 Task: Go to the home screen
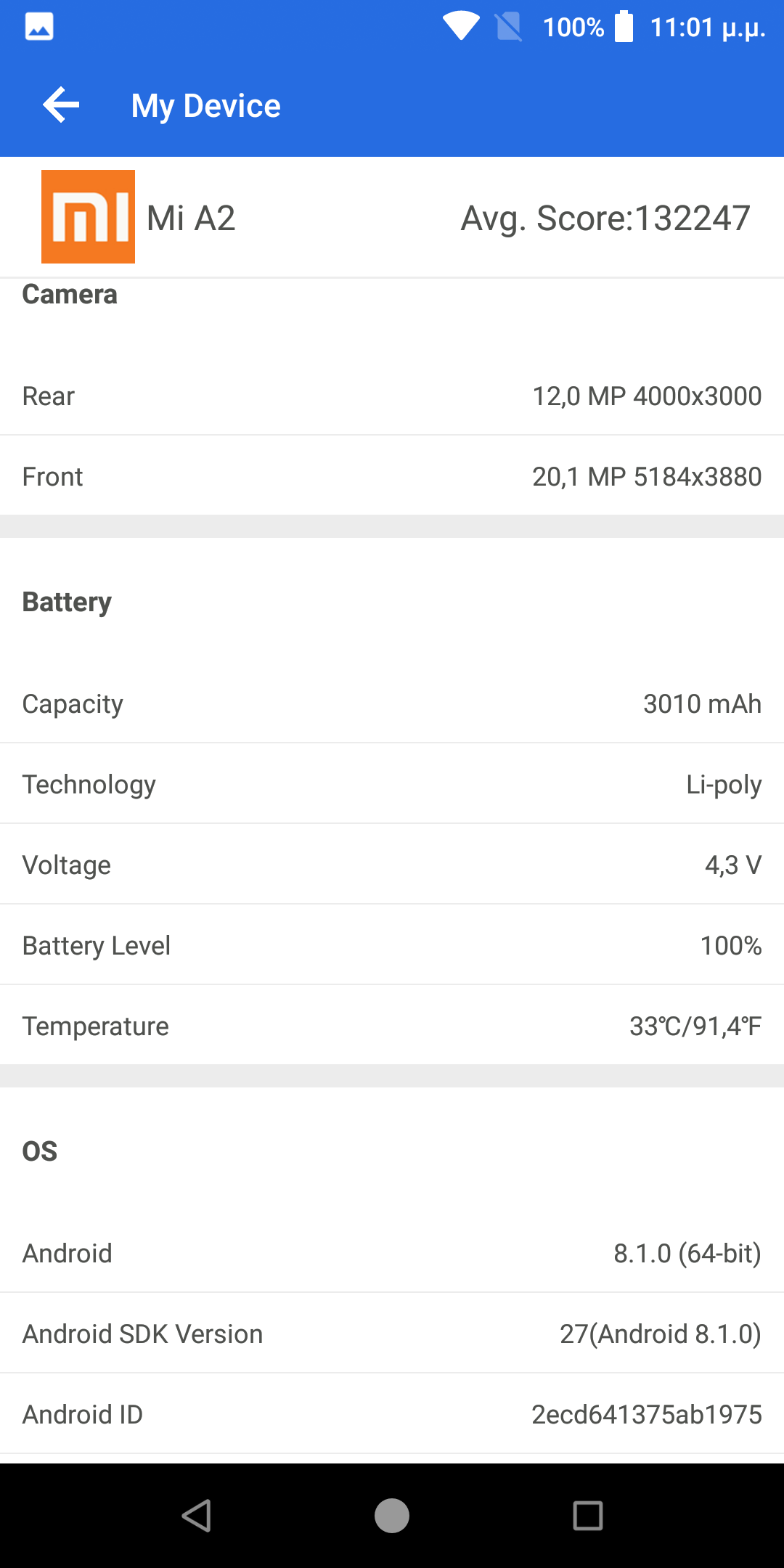pos(392,1516)
